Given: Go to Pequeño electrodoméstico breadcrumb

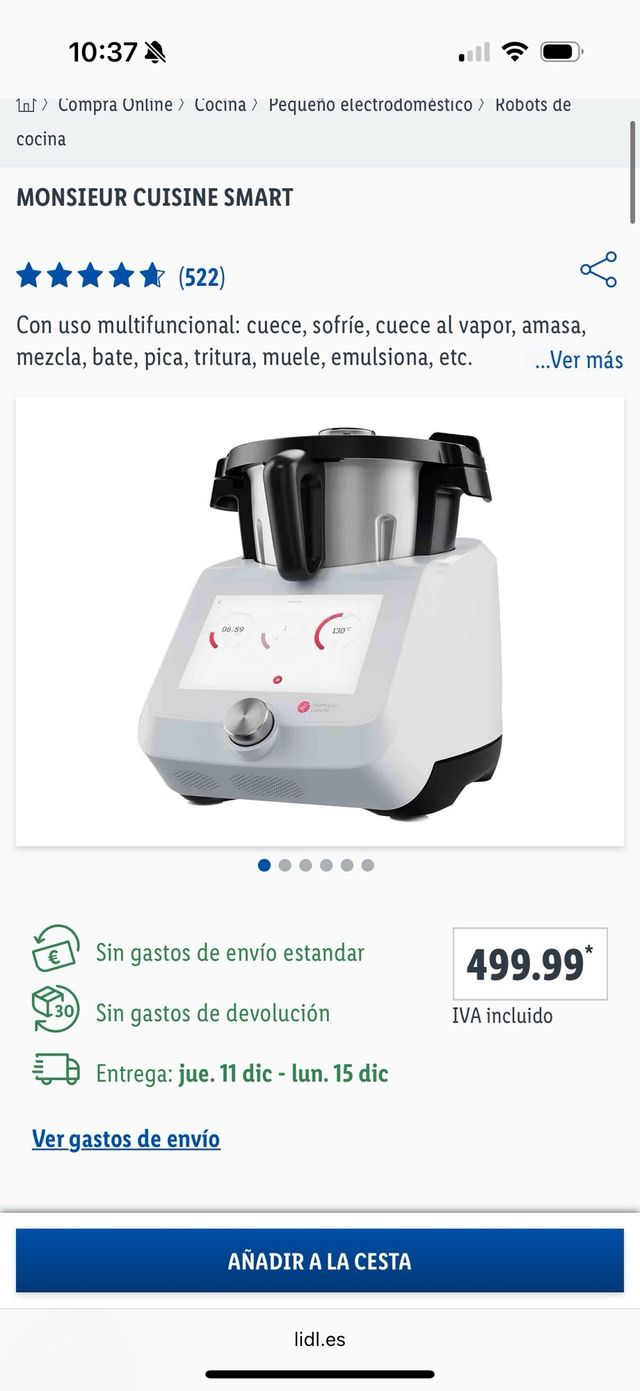Looking at the screenshot, I should pyautogui.click(x=370, y=105).
